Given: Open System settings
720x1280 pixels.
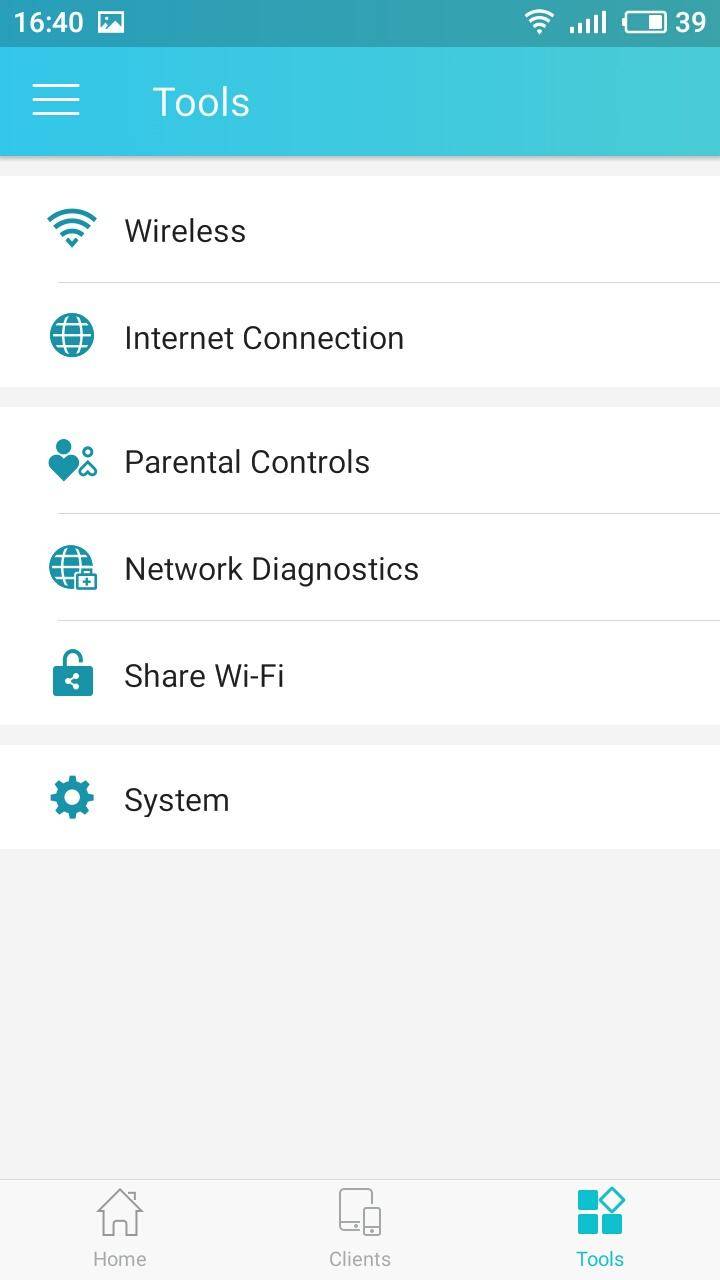Looking at the screenshot, I should pos(360,798).
